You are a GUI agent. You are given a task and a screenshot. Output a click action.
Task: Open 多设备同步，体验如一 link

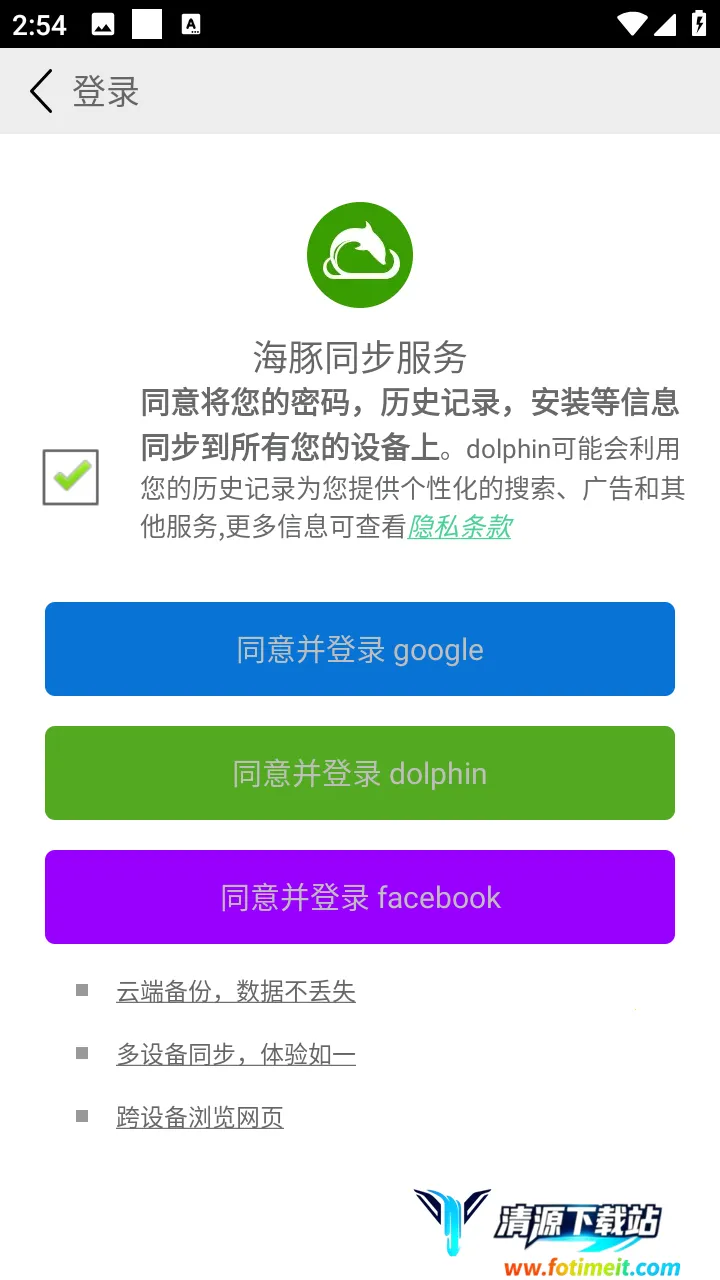pyautogui.click(x=236, y=1054)
